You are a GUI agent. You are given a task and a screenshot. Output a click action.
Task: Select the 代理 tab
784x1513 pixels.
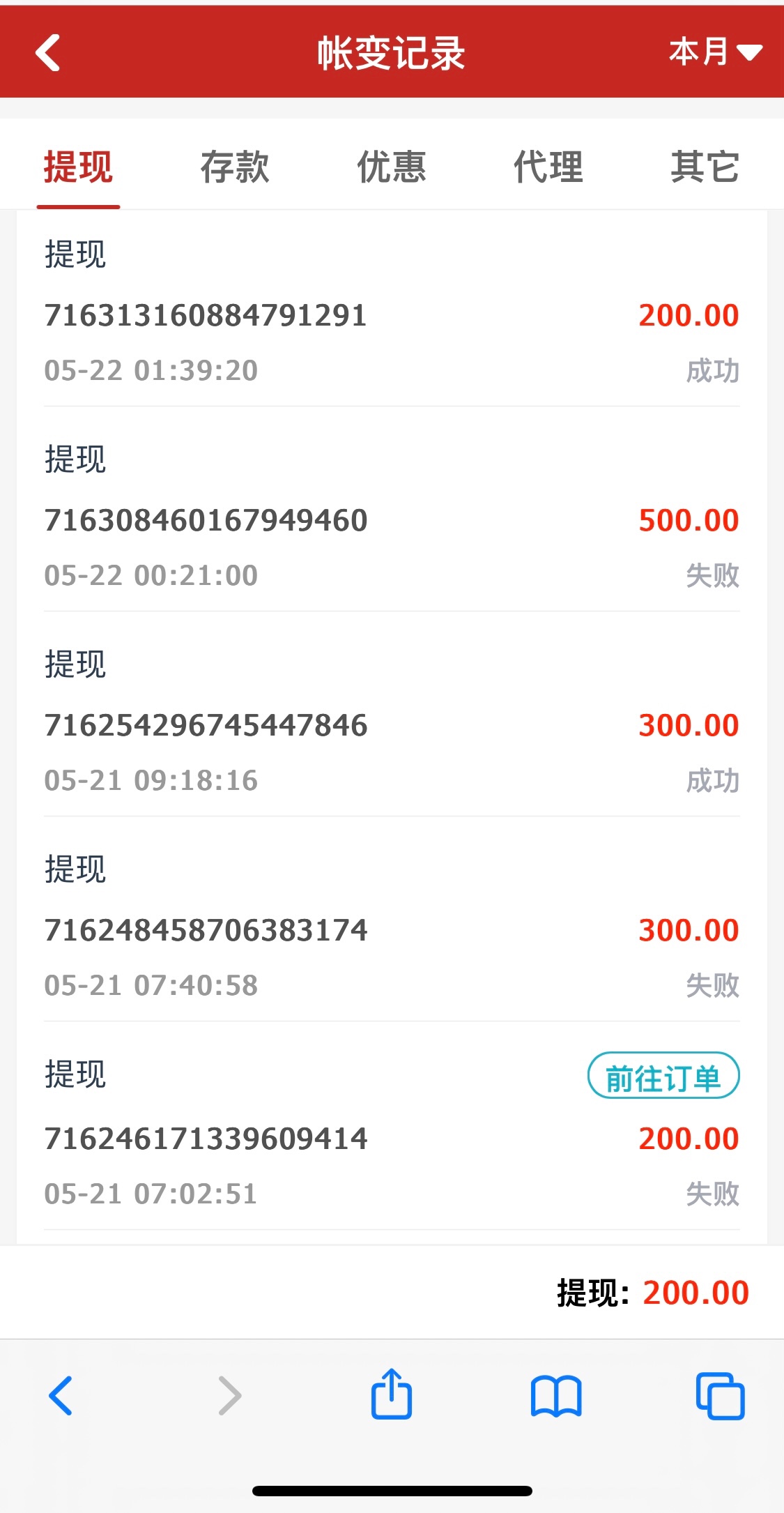[548, 167]
